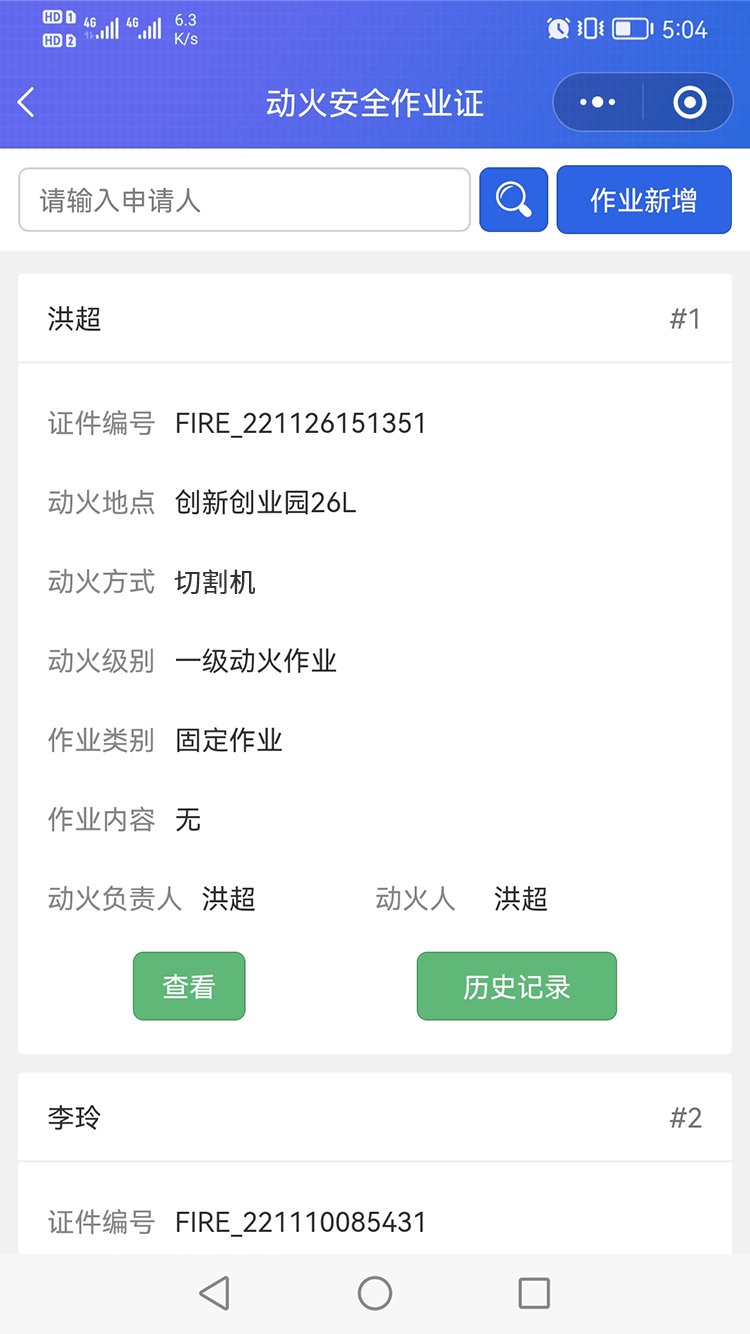Open 历史记录 for 洪超's permit
Viewport: 750px width, 1334px height.
pyautogui.click(x=516, y=986)
